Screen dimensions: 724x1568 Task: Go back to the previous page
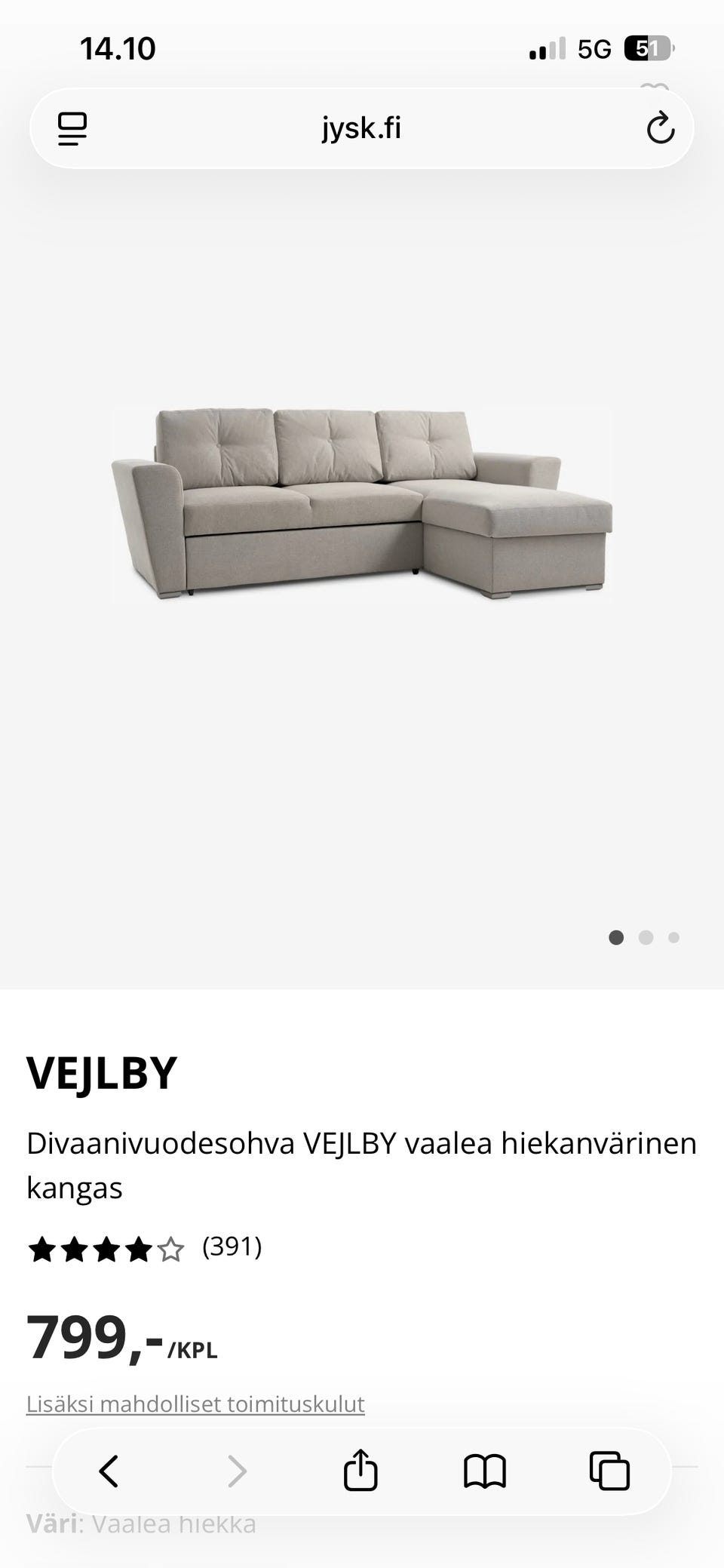point(109,1471)
